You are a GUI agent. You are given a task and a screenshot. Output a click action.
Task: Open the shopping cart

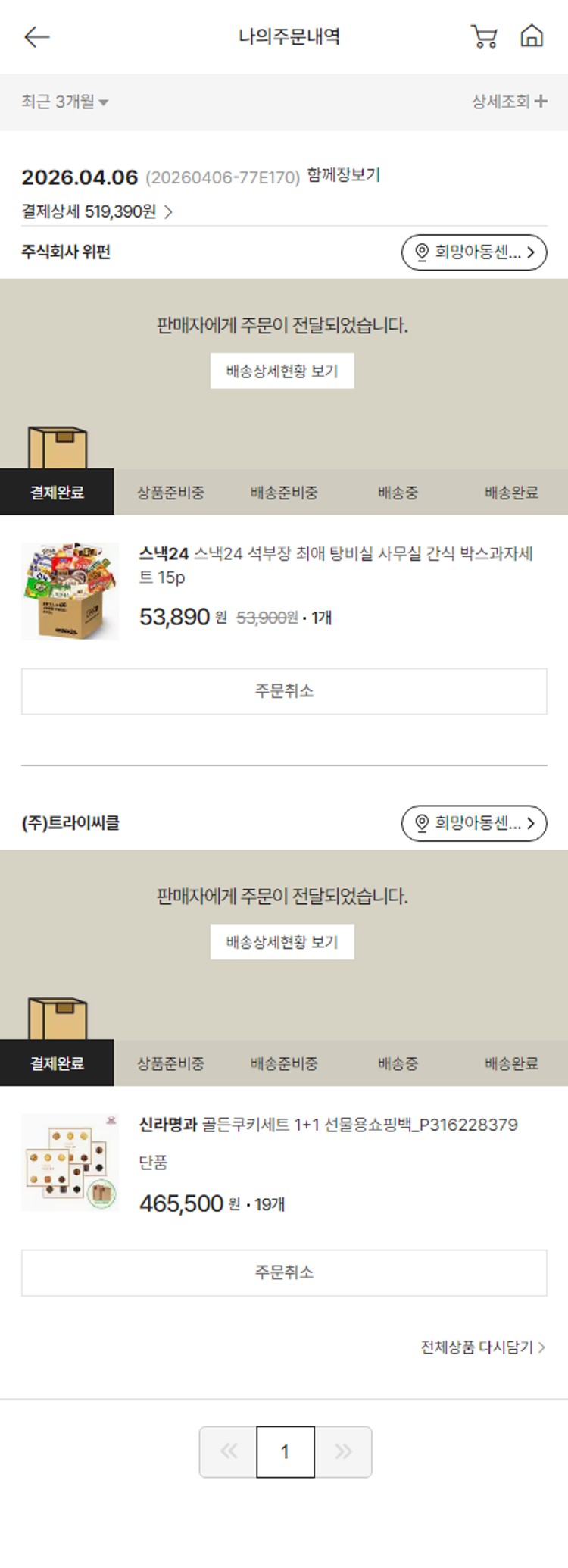pos(484,36)
